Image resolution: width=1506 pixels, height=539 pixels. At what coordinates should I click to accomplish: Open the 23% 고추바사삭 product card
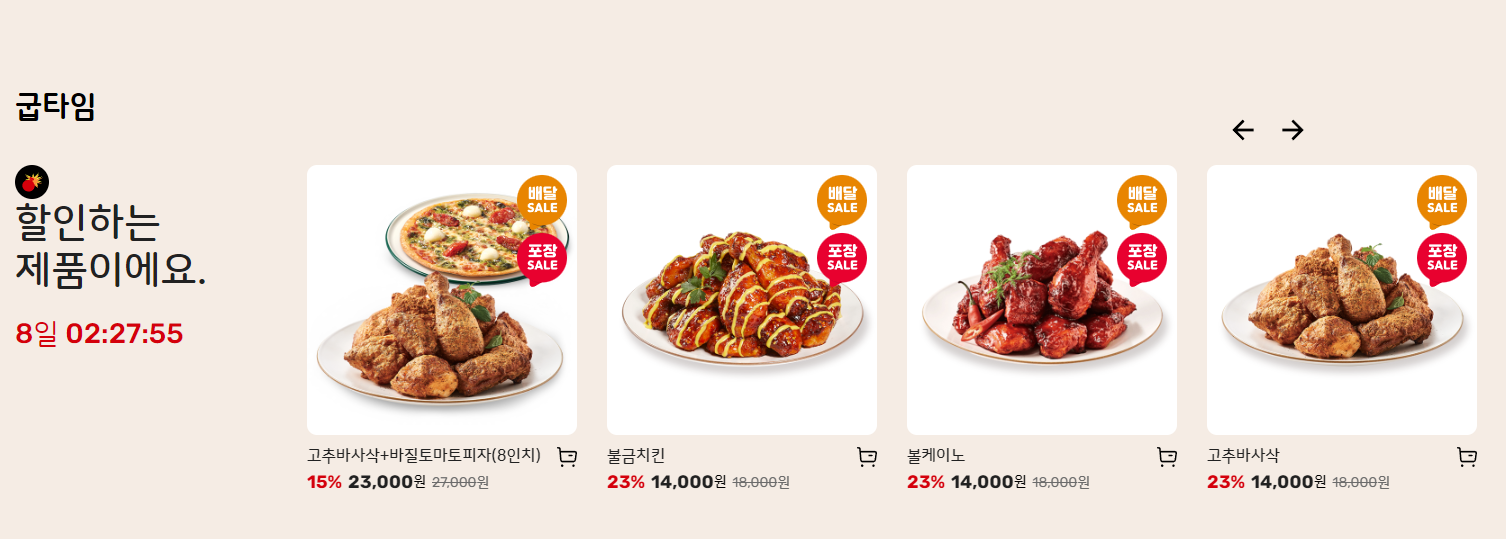[1341, 300]
